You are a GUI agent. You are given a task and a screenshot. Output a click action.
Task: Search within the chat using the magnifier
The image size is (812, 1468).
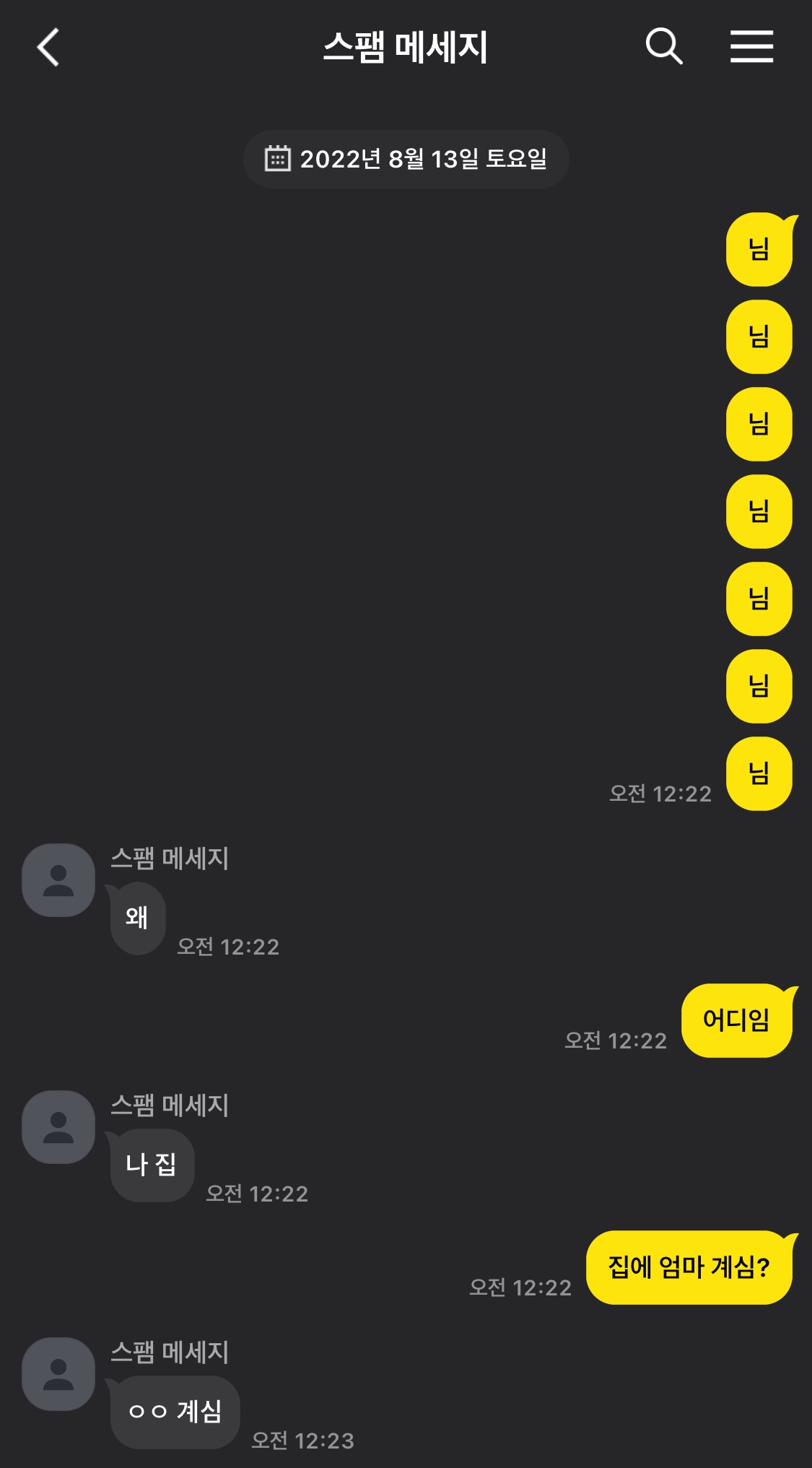(x=663, y=47)
